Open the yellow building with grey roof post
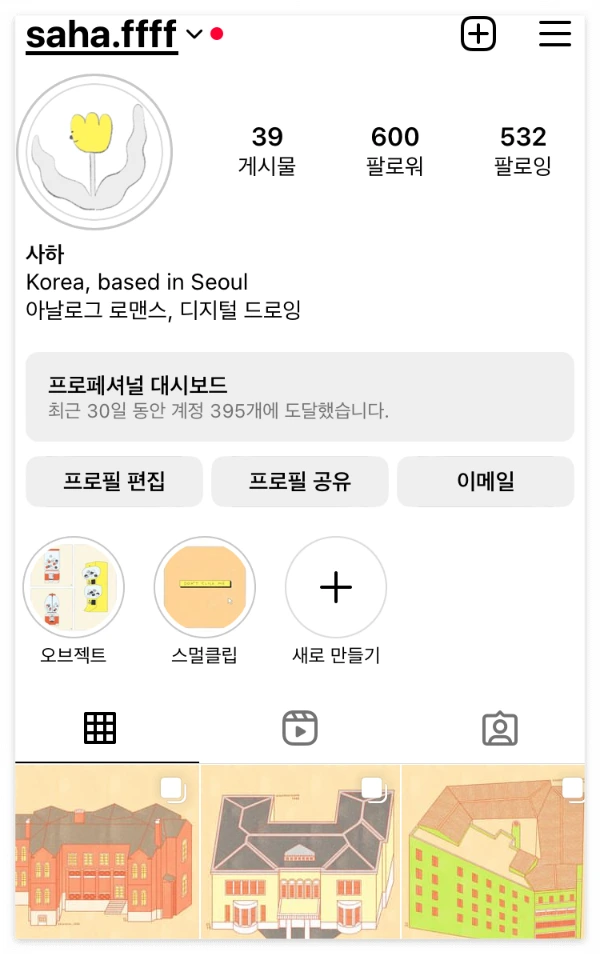 [x=301, y=852]
